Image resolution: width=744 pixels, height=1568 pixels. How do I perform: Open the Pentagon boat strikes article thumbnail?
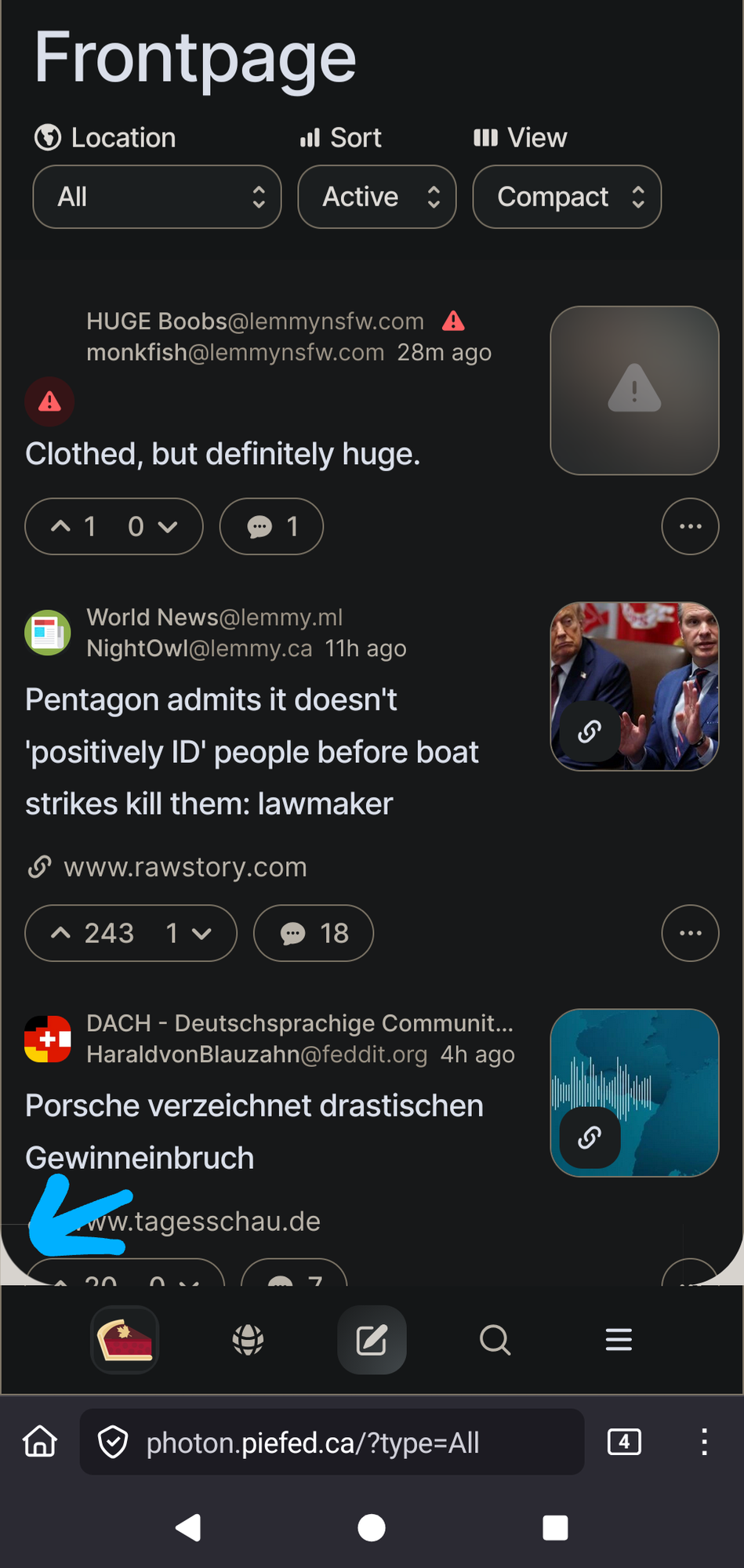coord(634,686)
